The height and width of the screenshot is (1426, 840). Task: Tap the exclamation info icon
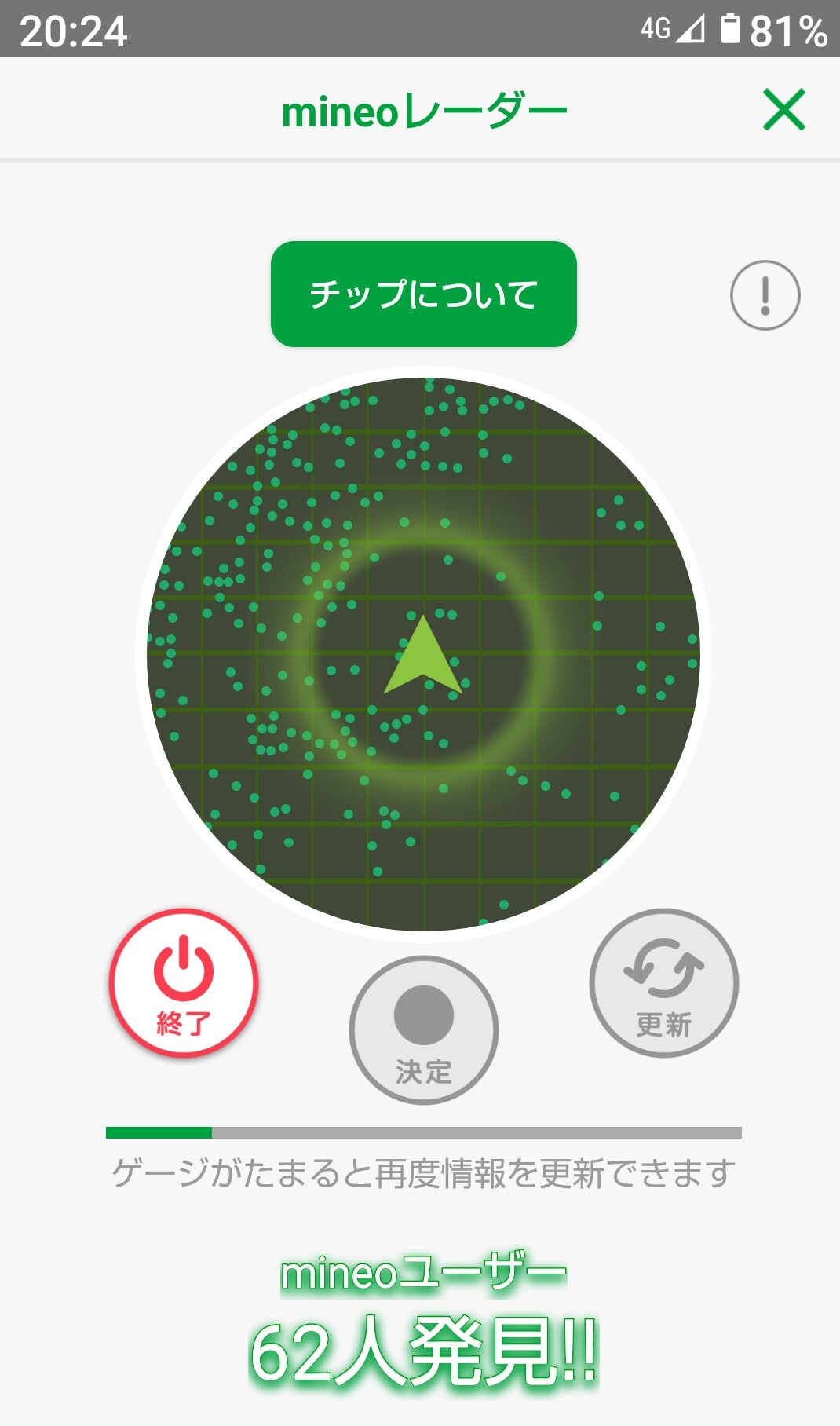765,295
